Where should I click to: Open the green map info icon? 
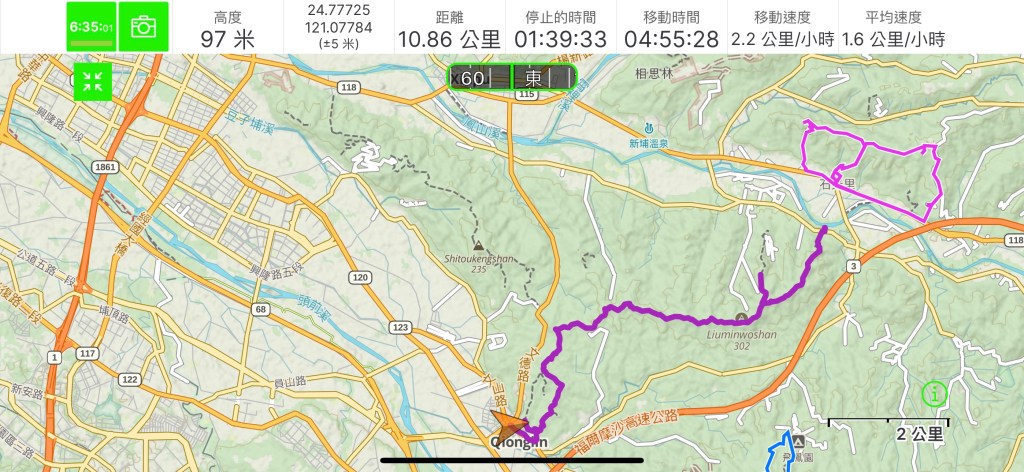[935, 394]
